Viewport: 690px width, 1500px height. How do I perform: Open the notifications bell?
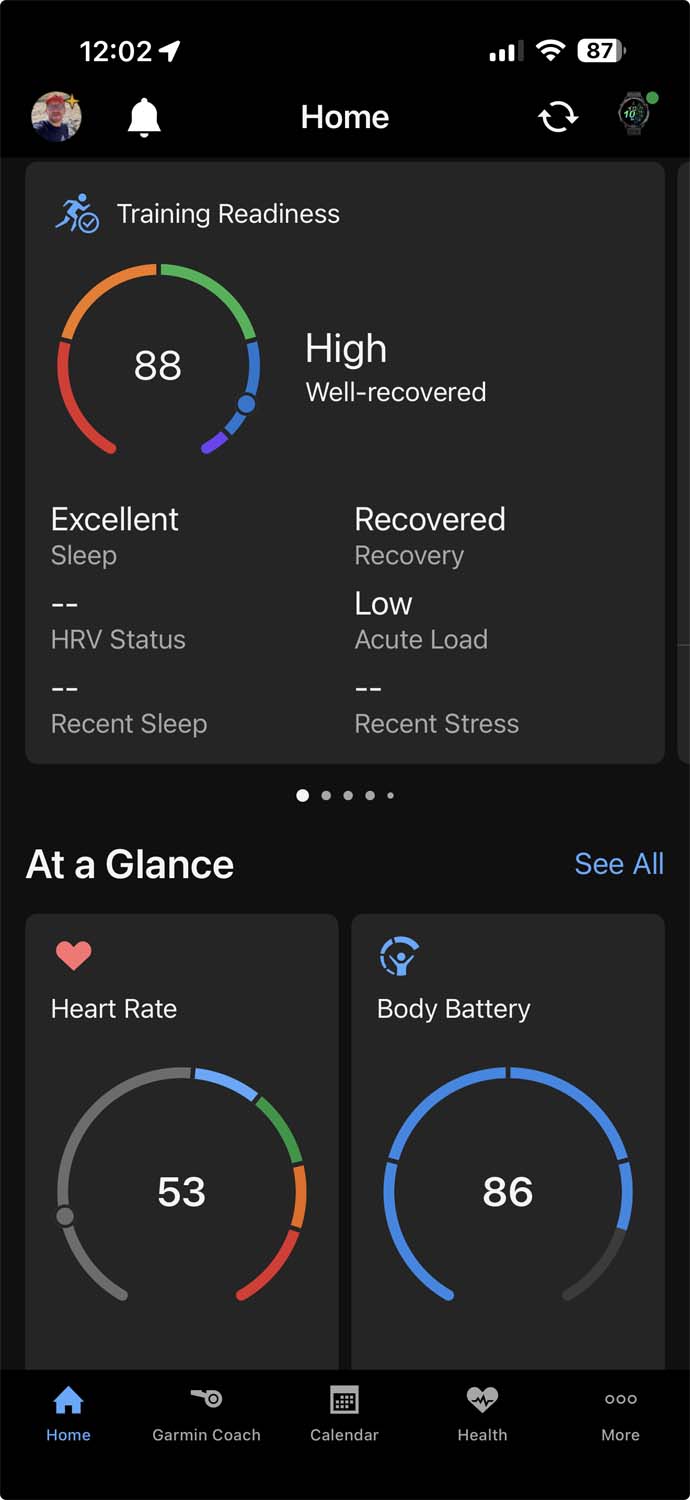click(144, 117)
